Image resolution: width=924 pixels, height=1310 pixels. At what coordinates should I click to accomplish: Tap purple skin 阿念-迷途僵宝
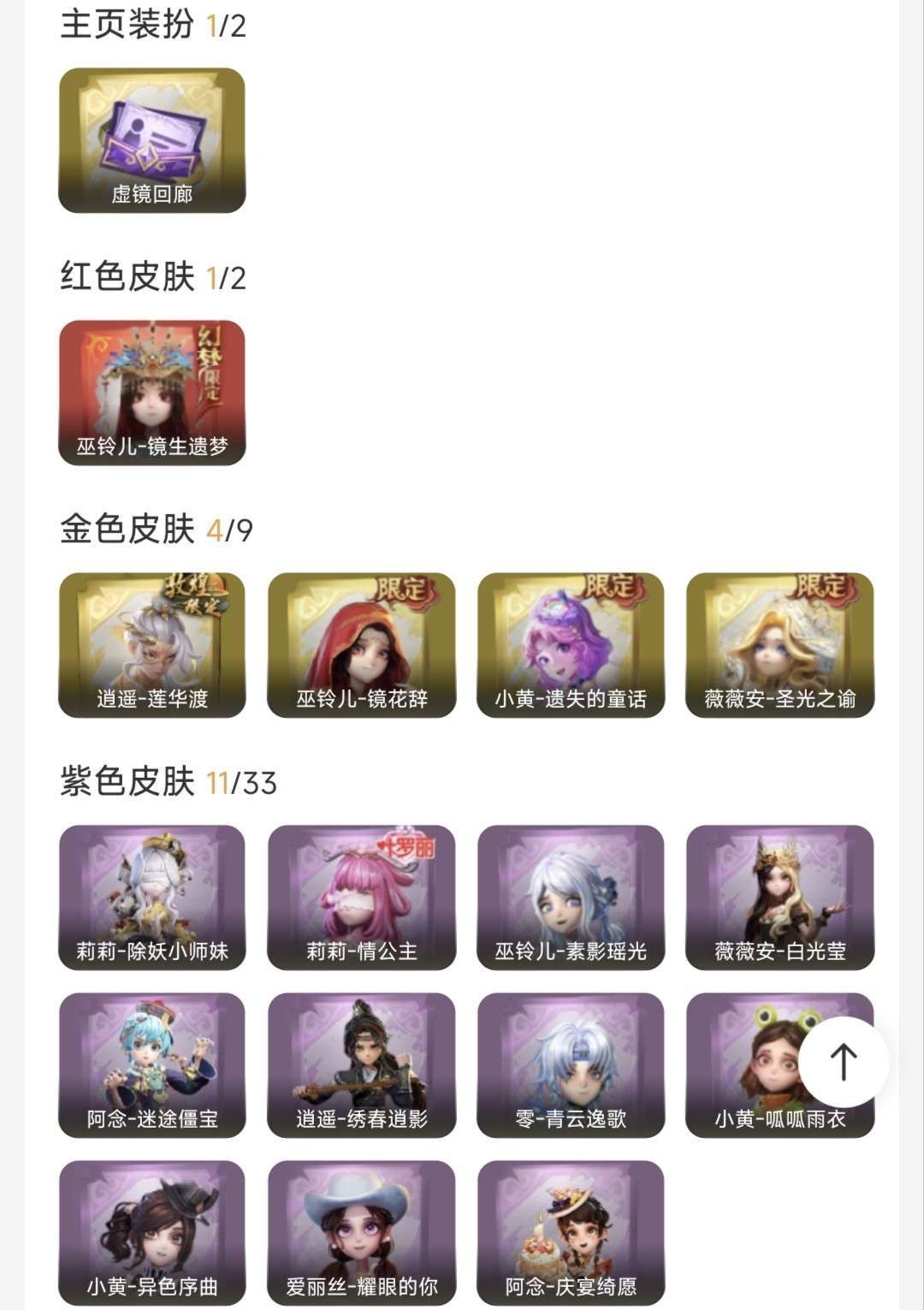click(x=152, y=1064)
